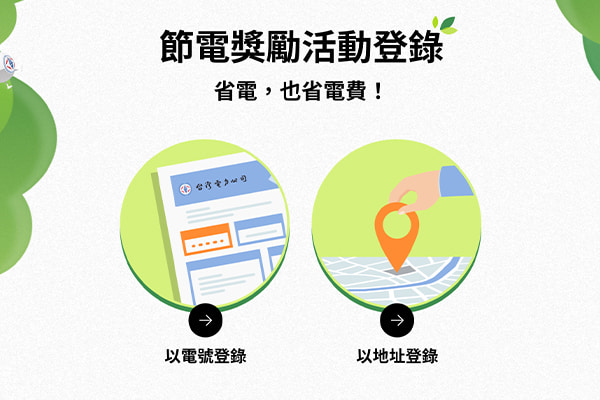This screenshot has height=400, width=600.
Task: Select 以地址登錄 registration option
Action: [x=397, y=320]
